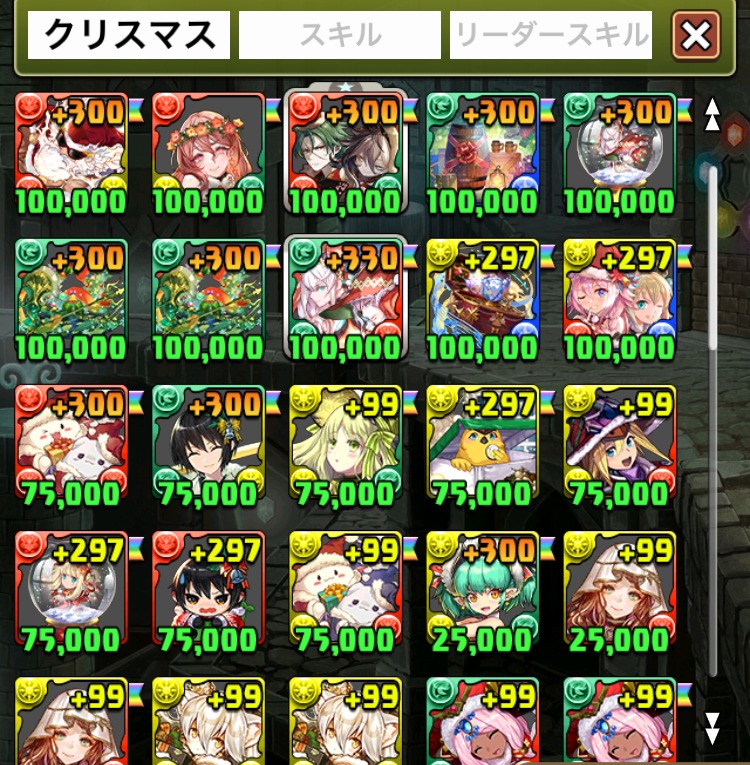
Task: Select the +330 white-haired monster
Action: pyautogui.click(x=345, y=297)
